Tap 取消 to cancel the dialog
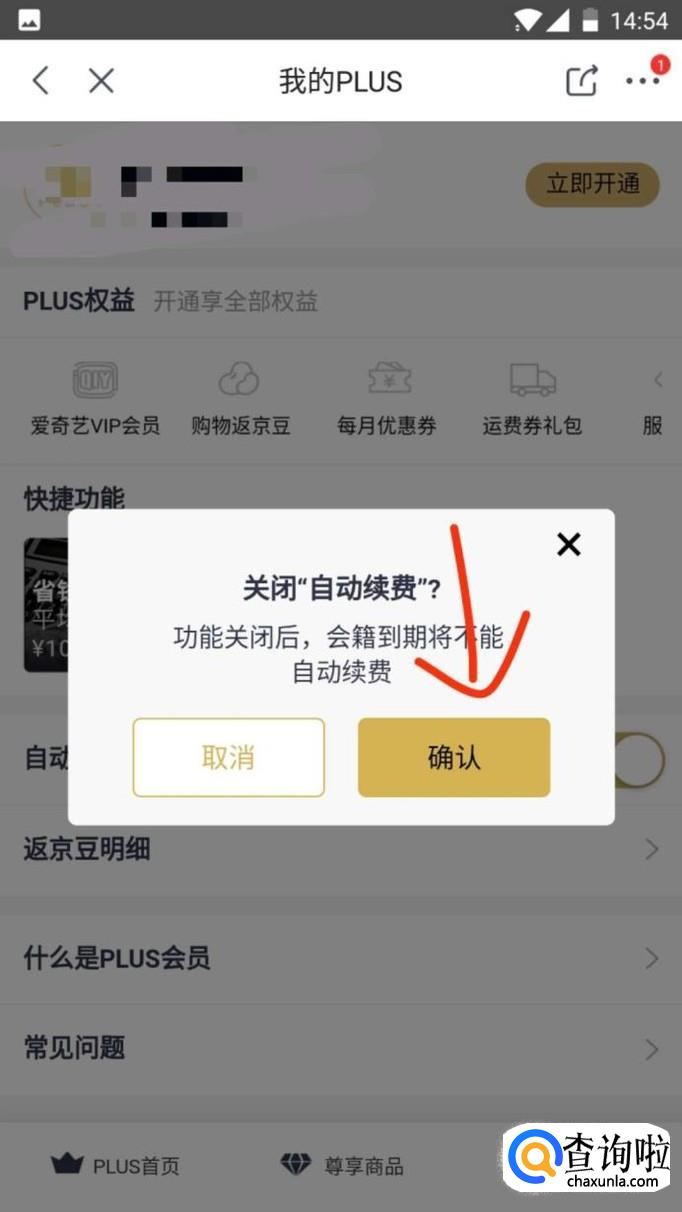The height and width of the screenshot is (1212, 682). click(228, 757)
